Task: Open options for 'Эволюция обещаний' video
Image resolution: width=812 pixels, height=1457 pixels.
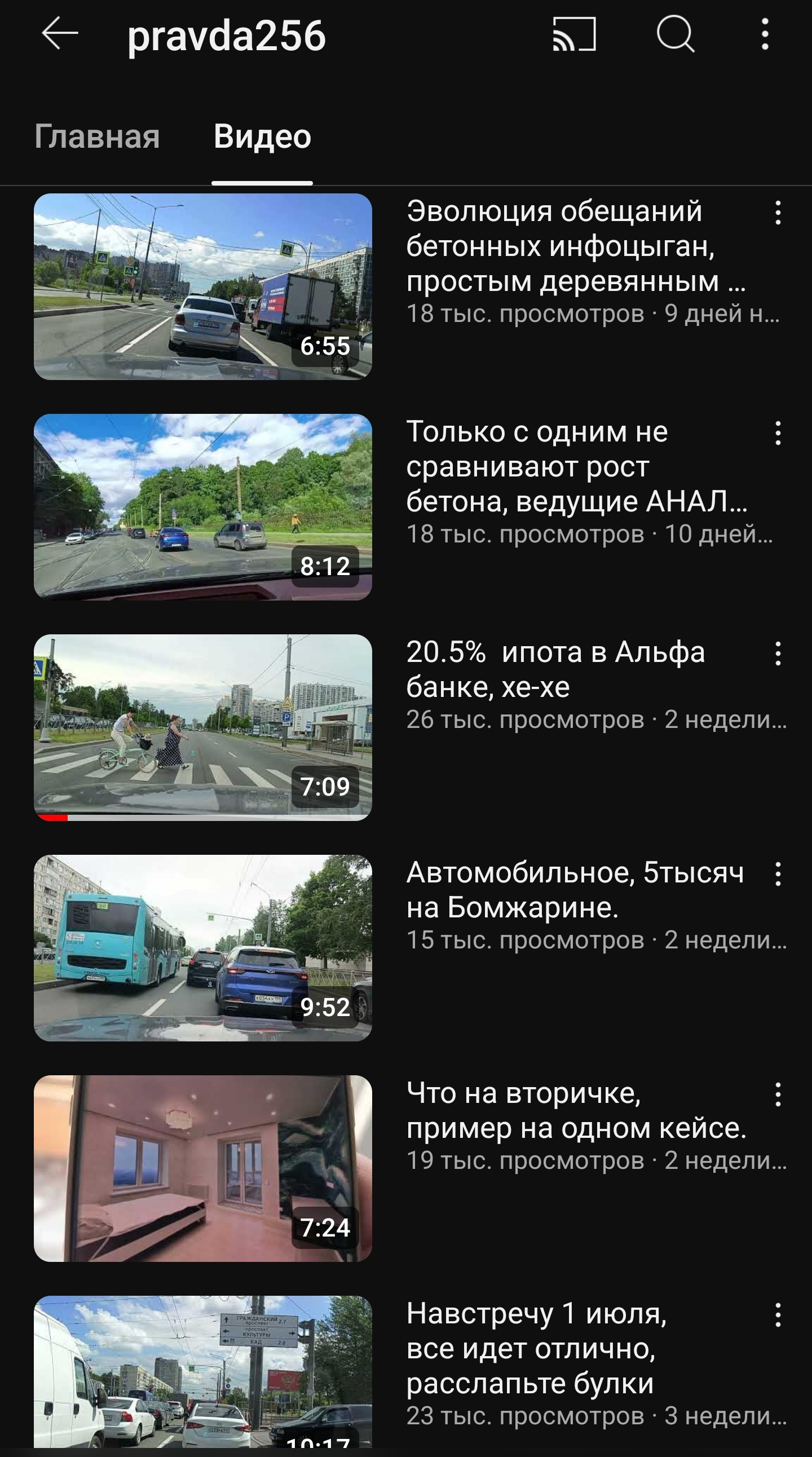Action: [778, 213]
